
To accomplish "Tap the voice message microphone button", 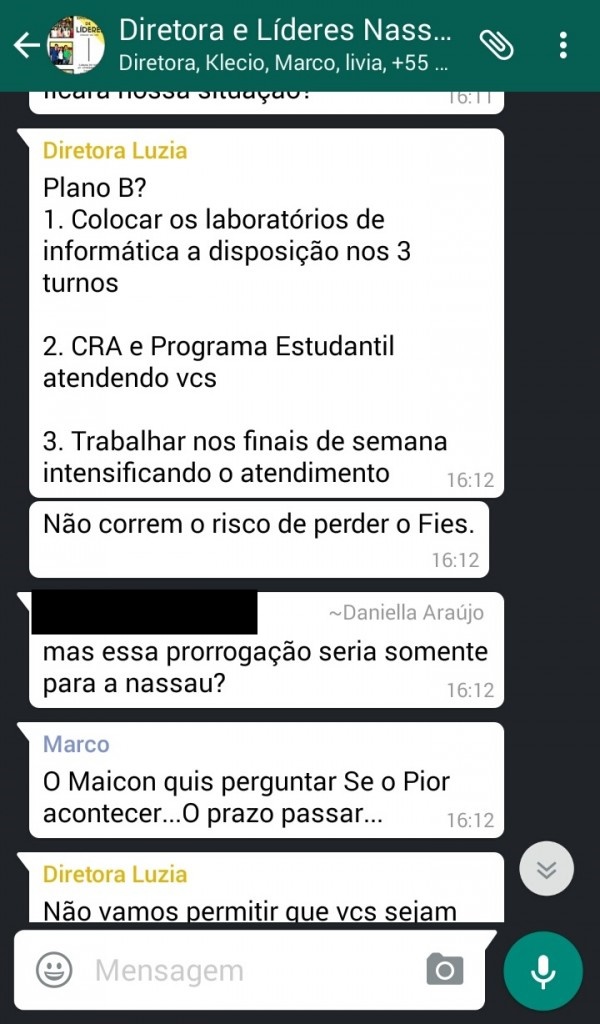I will (x=543, y=970).
